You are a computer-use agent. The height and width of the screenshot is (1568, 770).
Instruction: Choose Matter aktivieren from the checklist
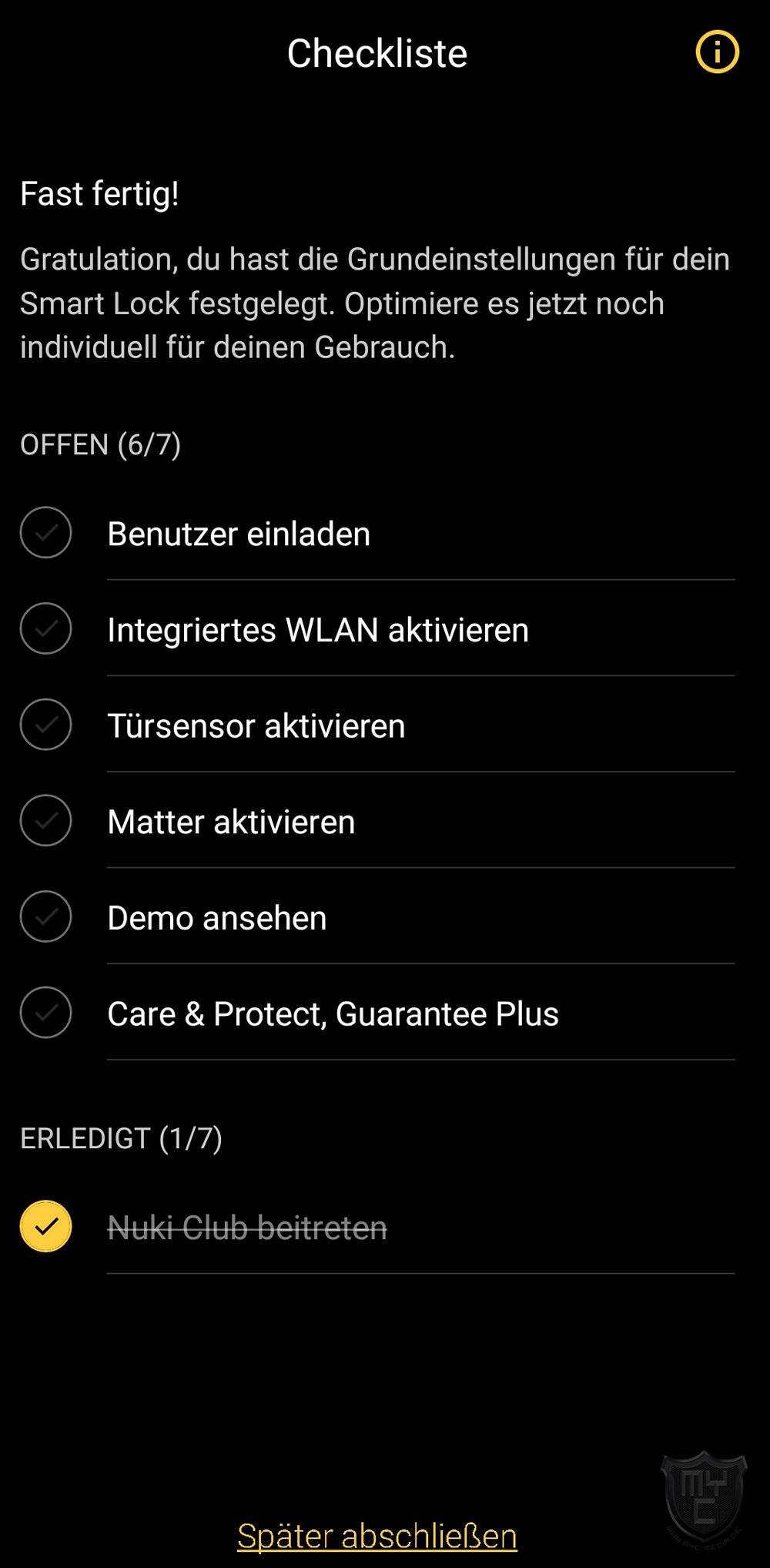[377, 821]
